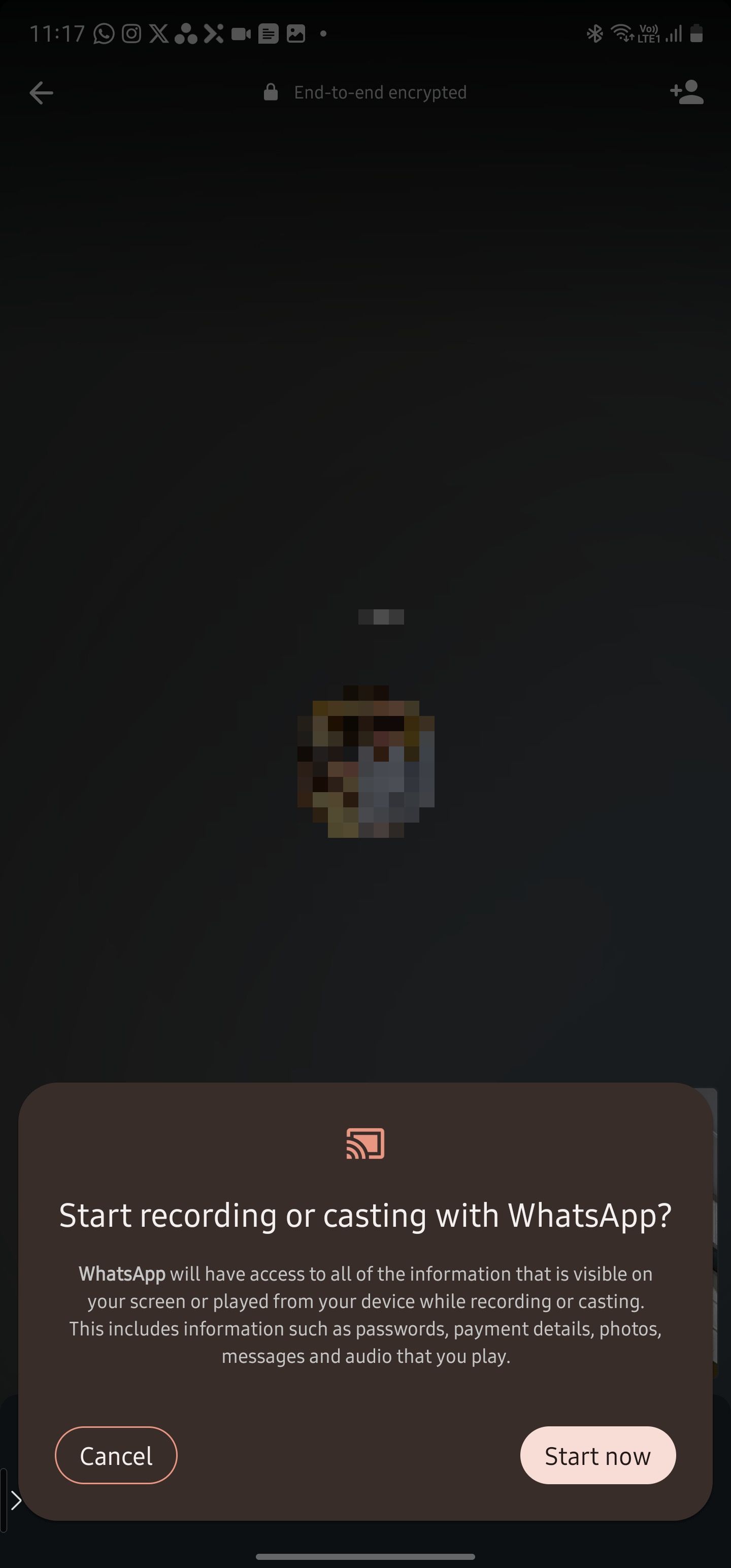Go back from the call screen
This screenshot has height=1568, width=731.
[x=42, y=93]
